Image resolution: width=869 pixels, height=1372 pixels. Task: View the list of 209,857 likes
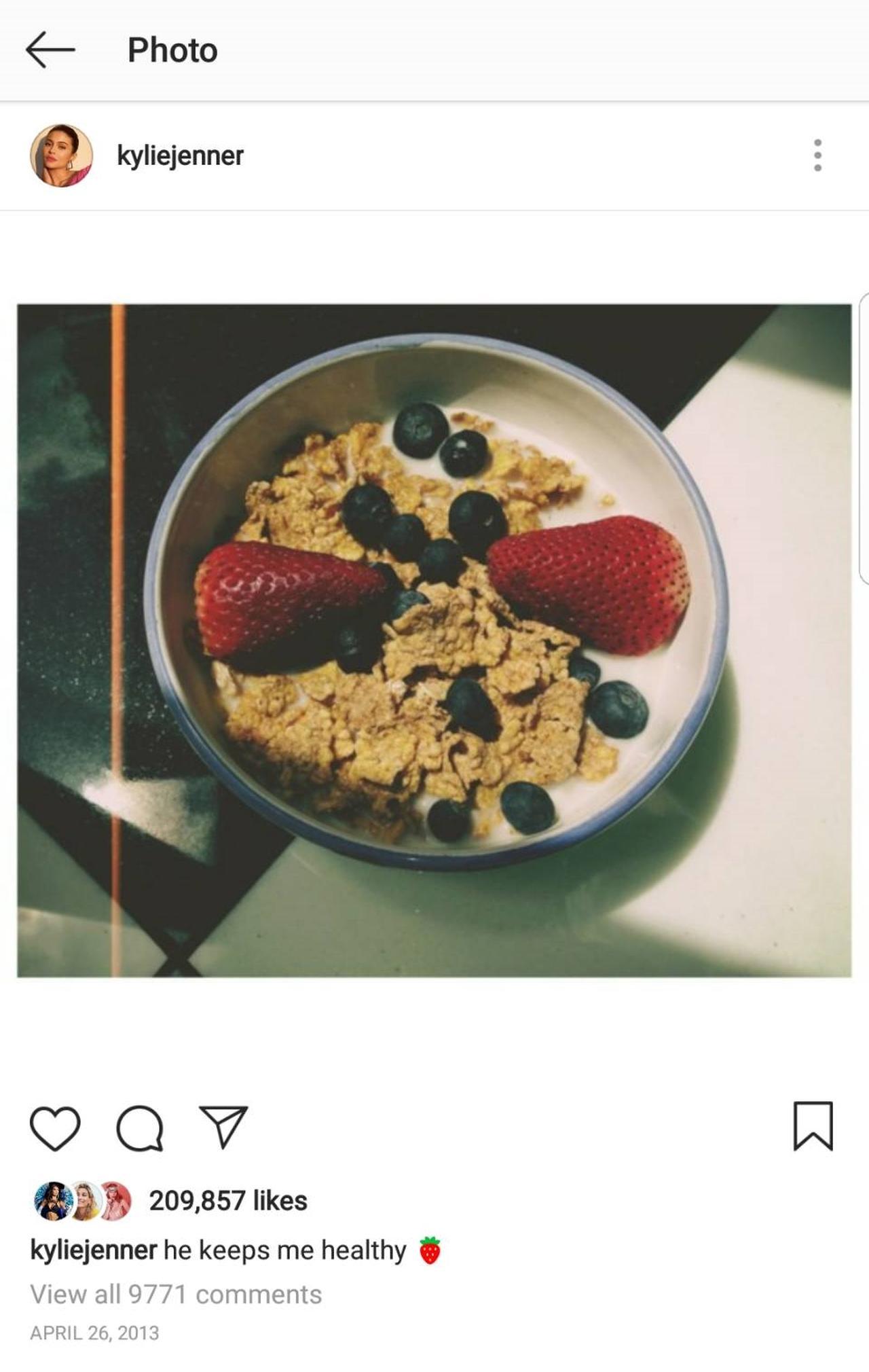coord(228,1201)
